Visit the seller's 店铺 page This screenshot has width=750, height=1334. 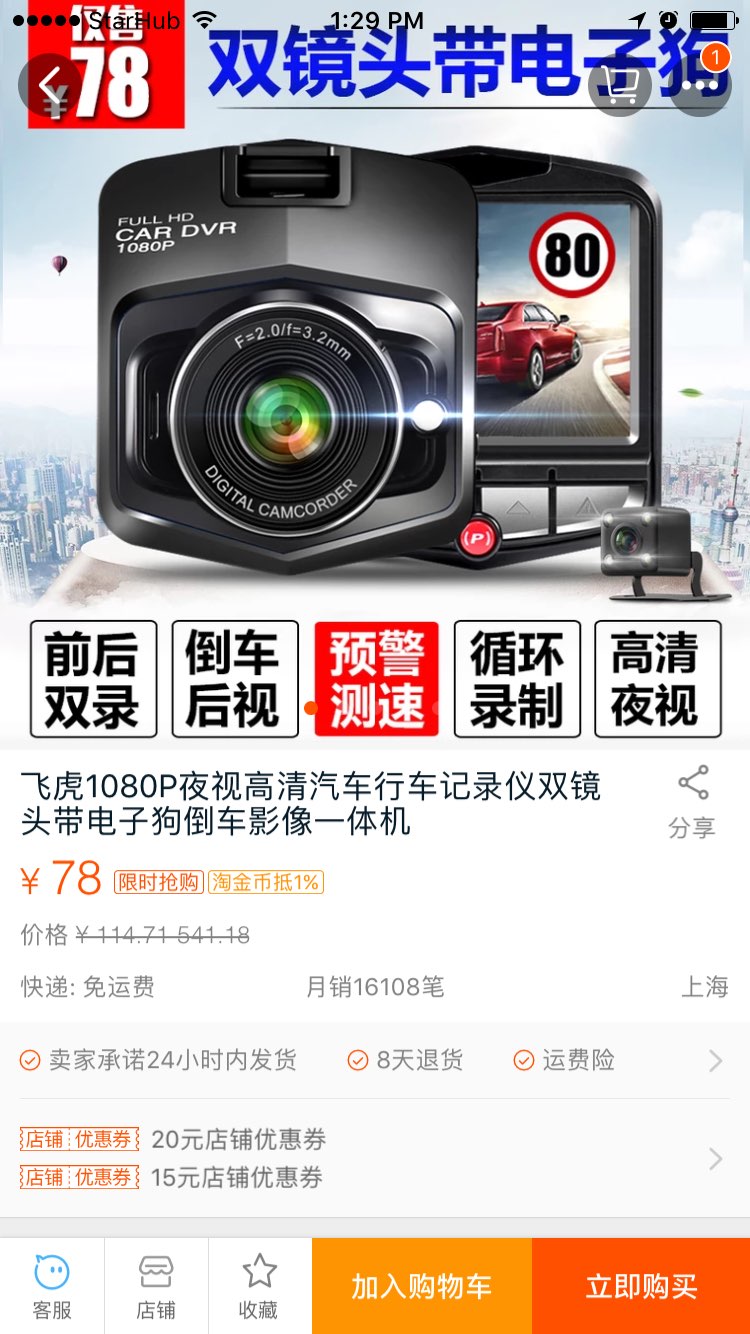pyautogui.click(x=156, y=1286)
